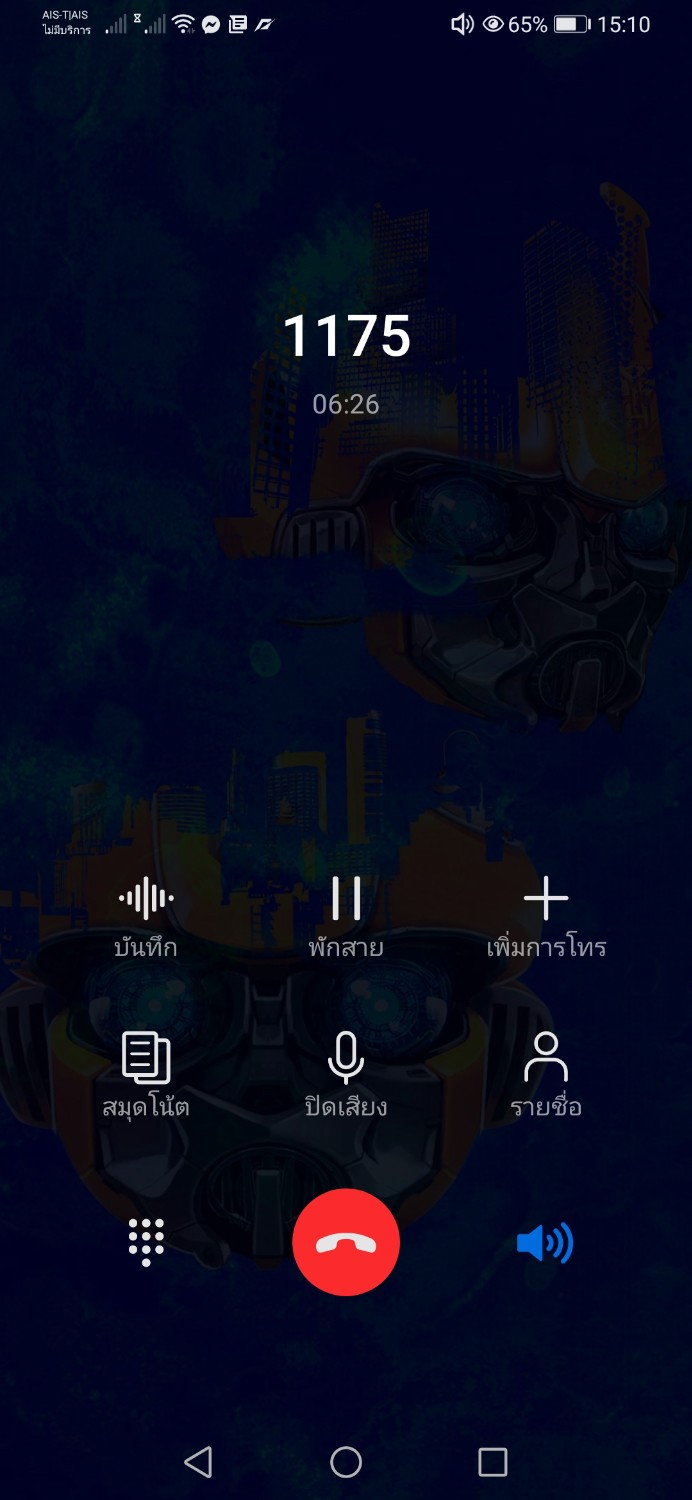Open the สมุดโน้ต notepad
Image resolution: width=692 pixels, height=1500 pixels.
click(146, 1076)
